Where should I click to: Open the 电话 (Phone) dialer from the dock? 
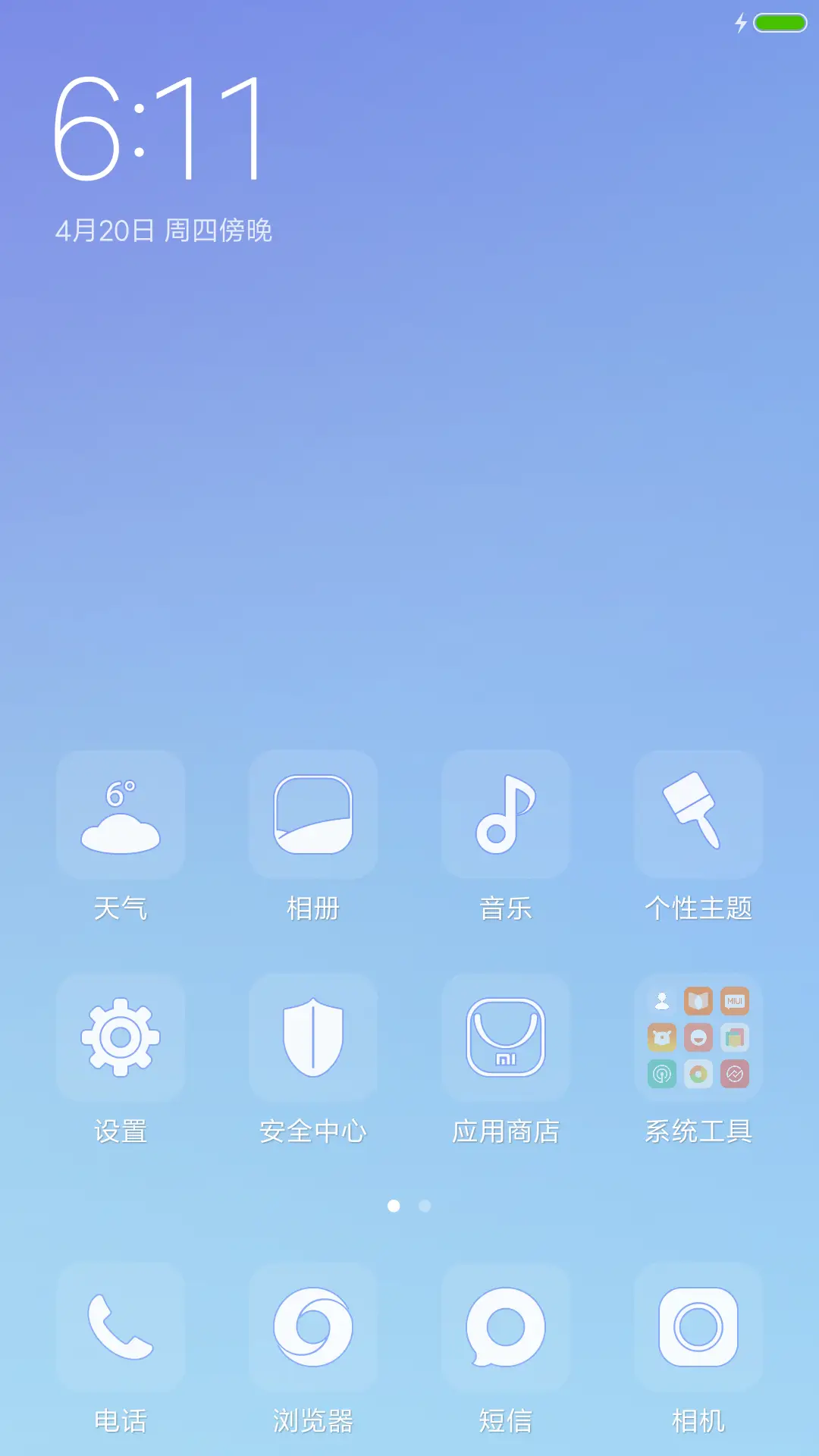click(x=121, y=1335)
